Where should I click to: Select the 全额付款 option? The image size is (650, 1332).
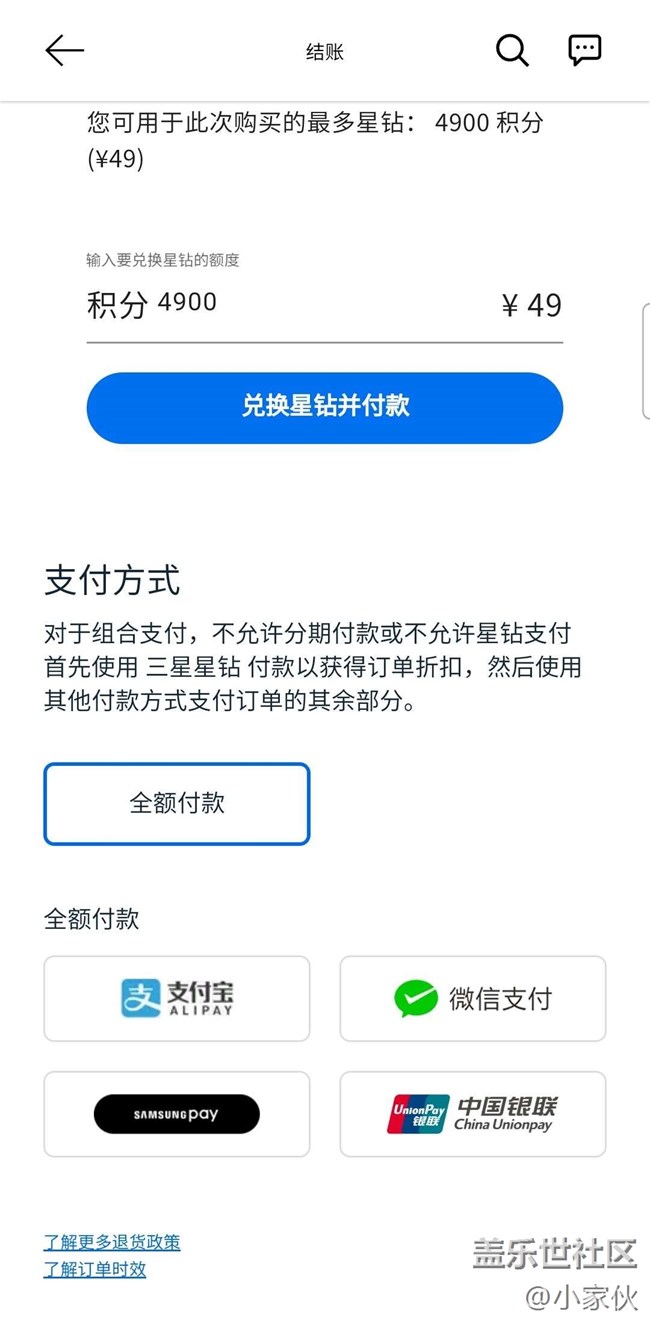coord(177,804)
